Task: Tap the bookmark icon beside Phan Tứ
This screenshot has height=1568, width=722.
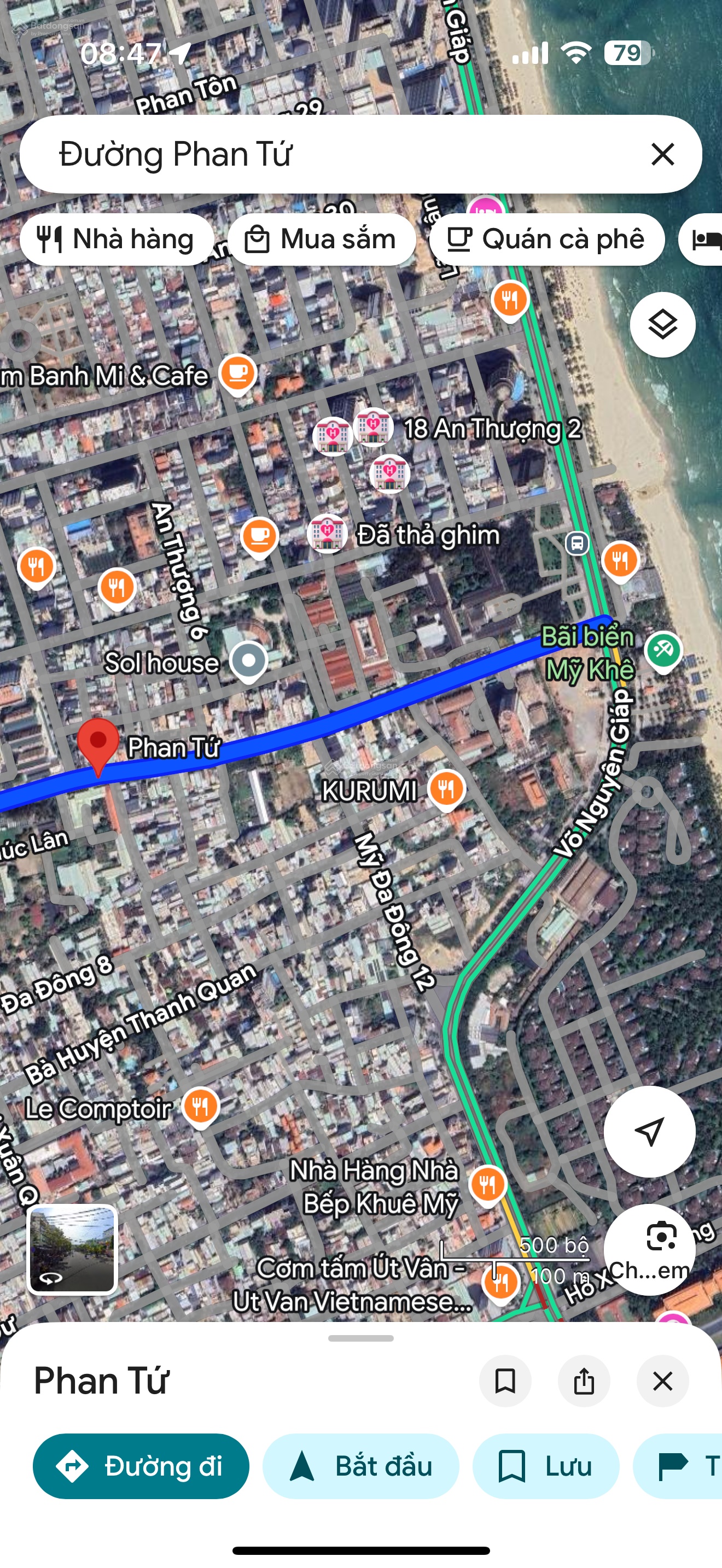Action: pyautogui.click(x=505, y=1380)
